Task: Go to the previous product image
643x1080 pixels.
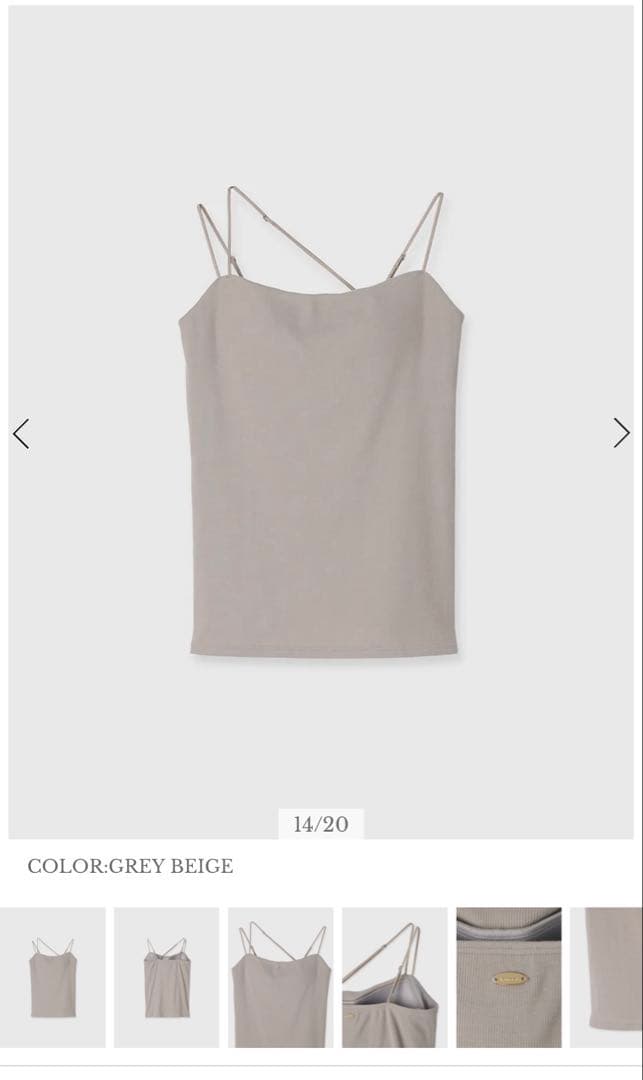Action: click(x=21, y=433)
